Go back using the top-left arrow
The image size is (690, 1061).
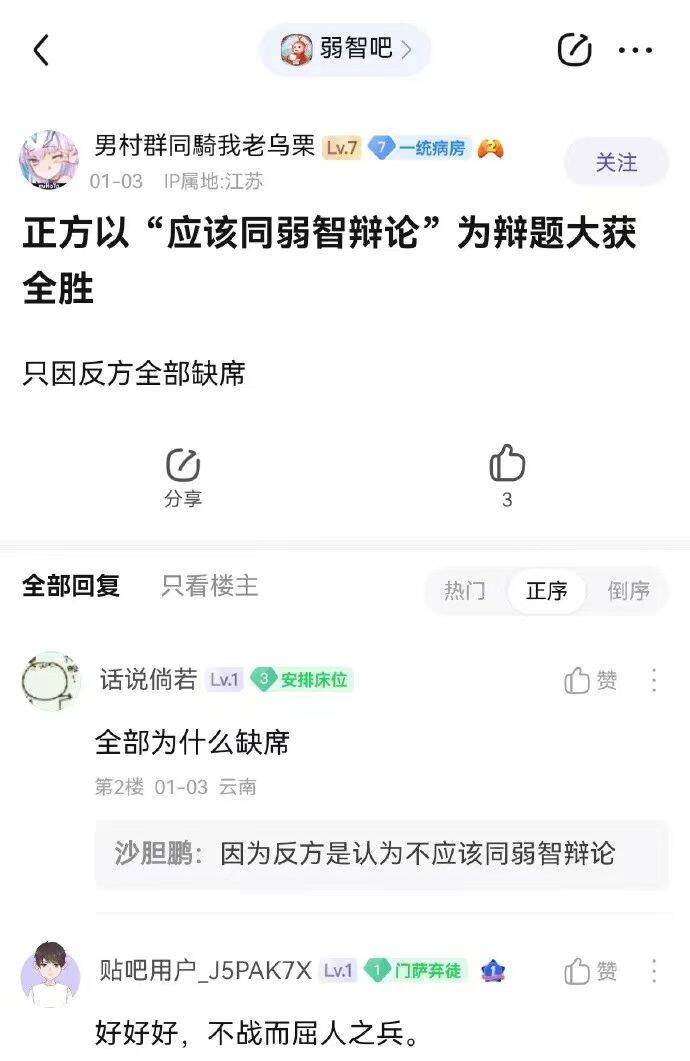pos(41,50)
